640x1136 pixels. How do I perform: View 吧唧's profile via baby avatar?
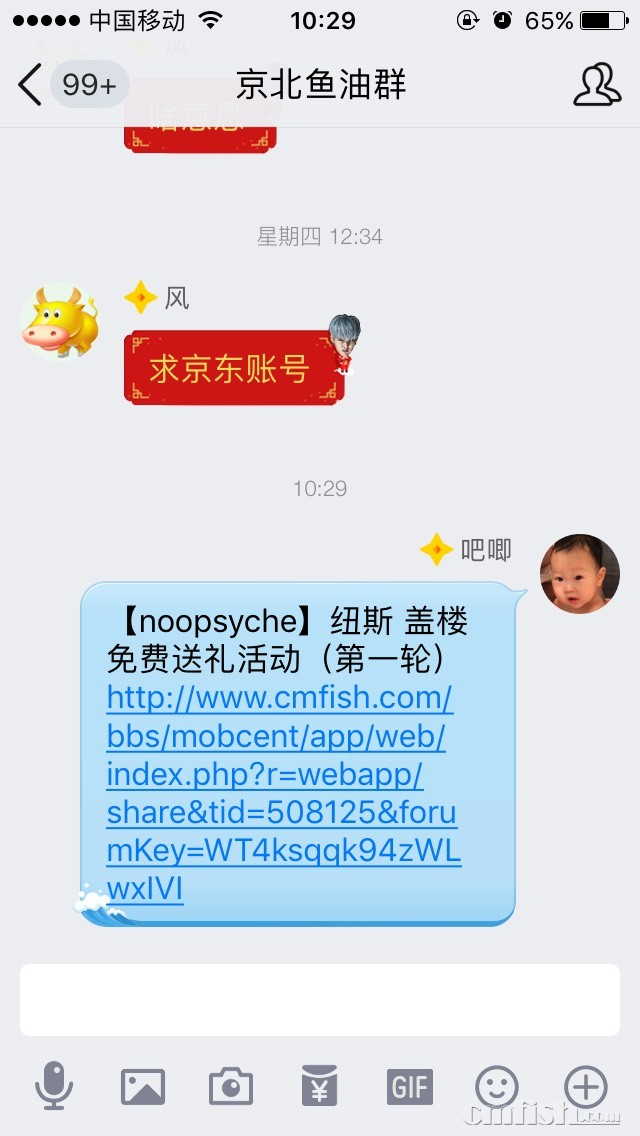coord(580,573)
